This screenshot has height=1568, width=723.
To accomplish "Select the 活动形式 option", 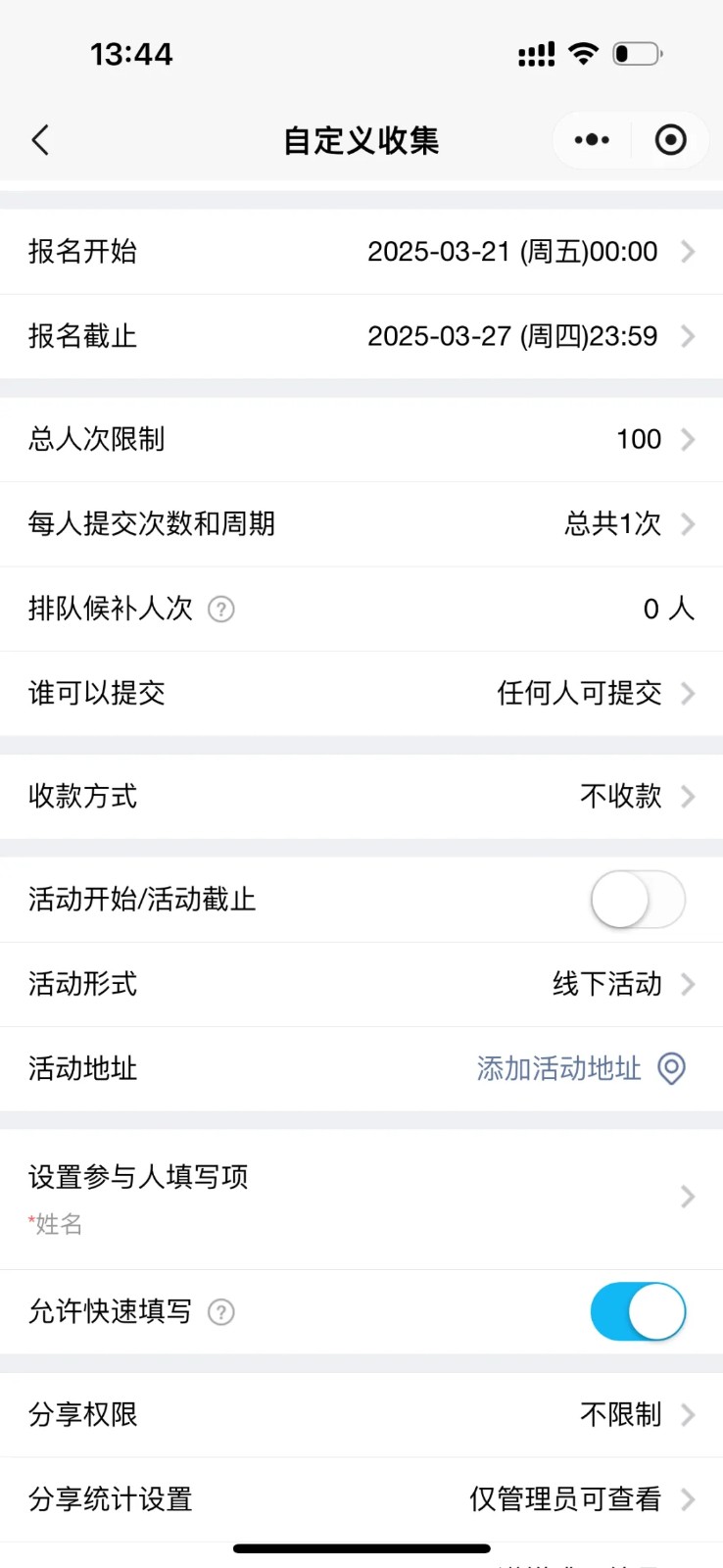I will click(x=361, y=984).
